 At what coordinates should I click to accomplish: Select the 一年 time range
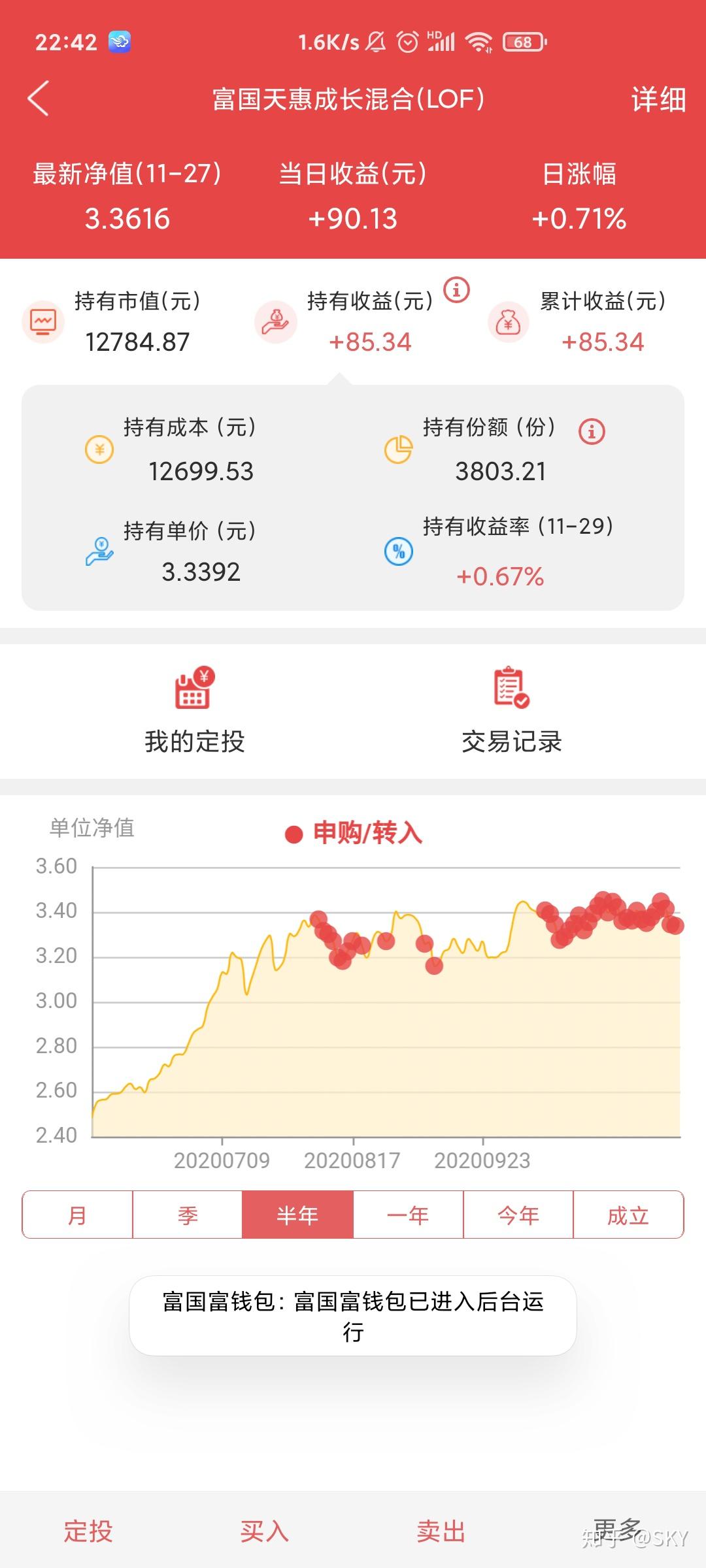tap(409, 1214)
